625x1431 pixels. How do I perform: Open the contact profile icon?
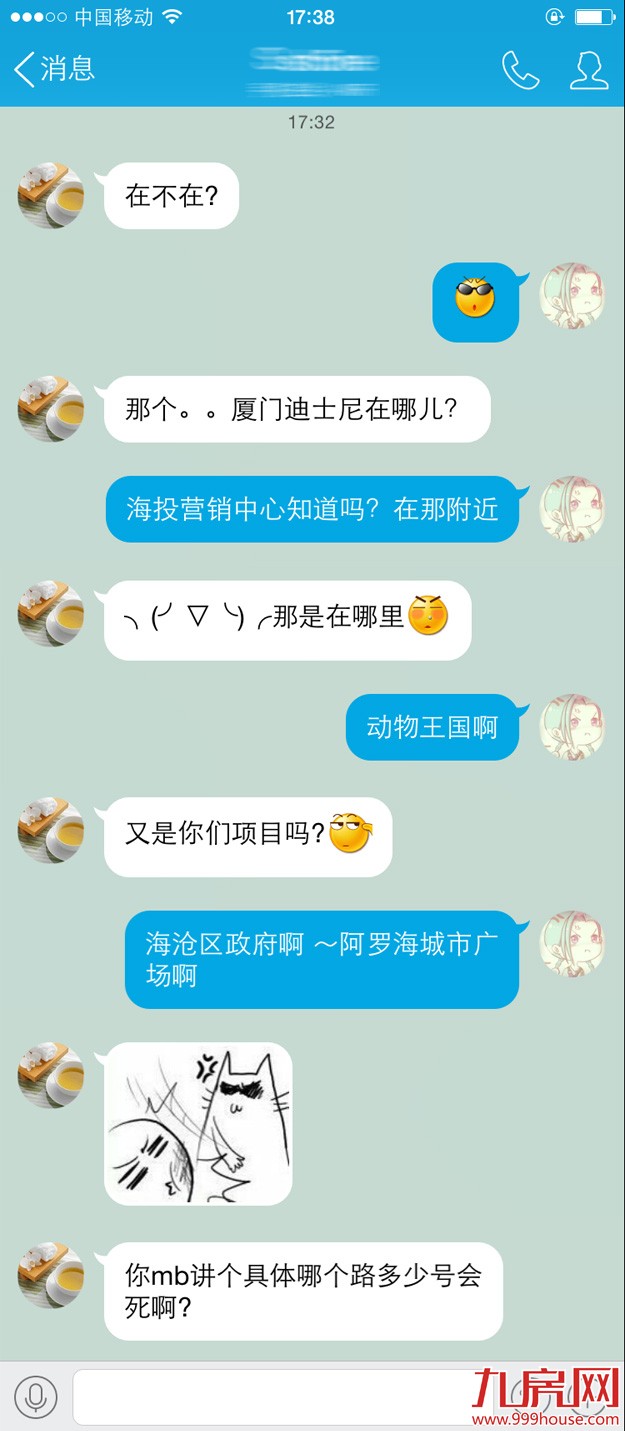click(589, 70)
